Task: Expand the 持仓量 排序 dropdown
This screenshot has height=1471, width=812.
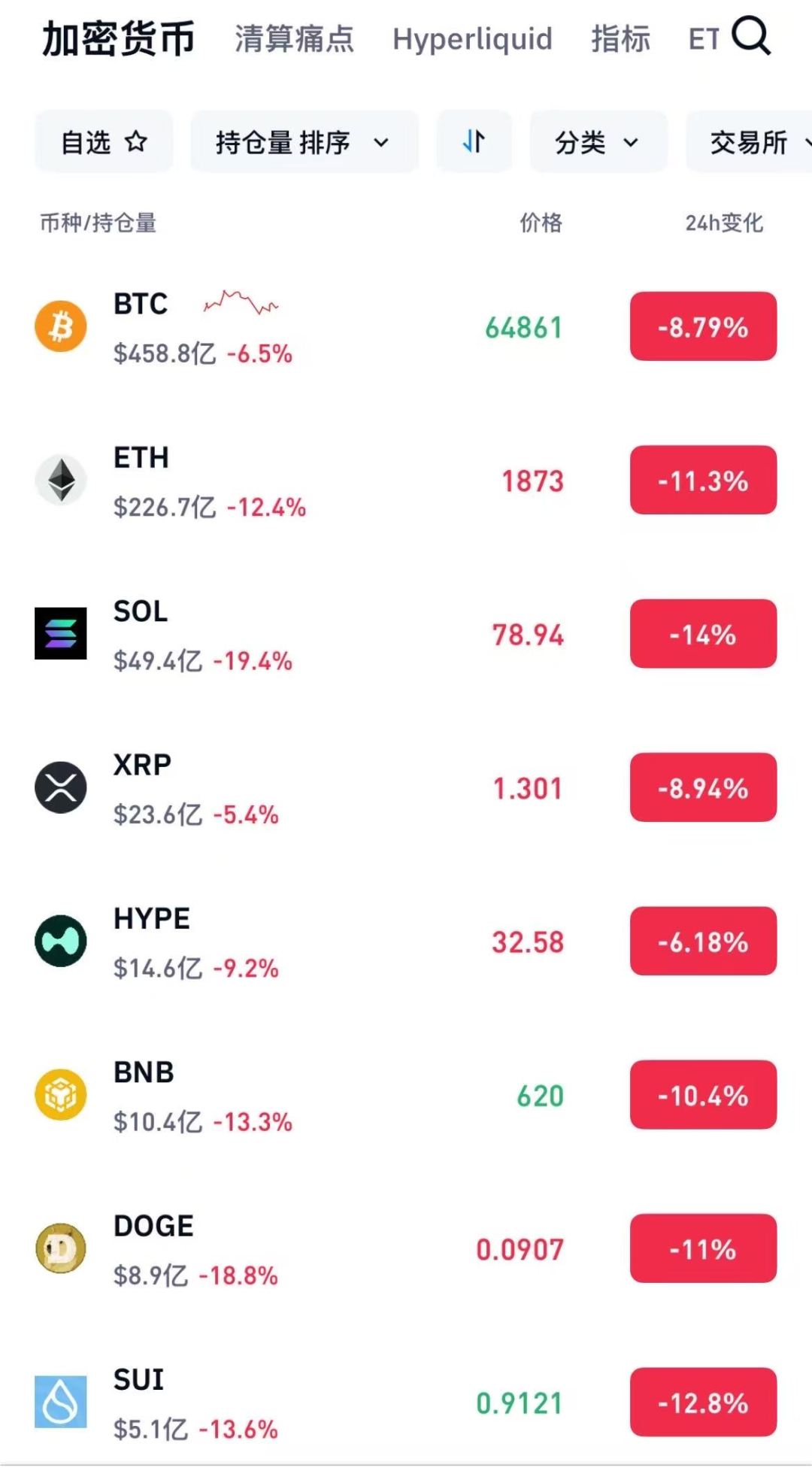Action: coord(304,141)
